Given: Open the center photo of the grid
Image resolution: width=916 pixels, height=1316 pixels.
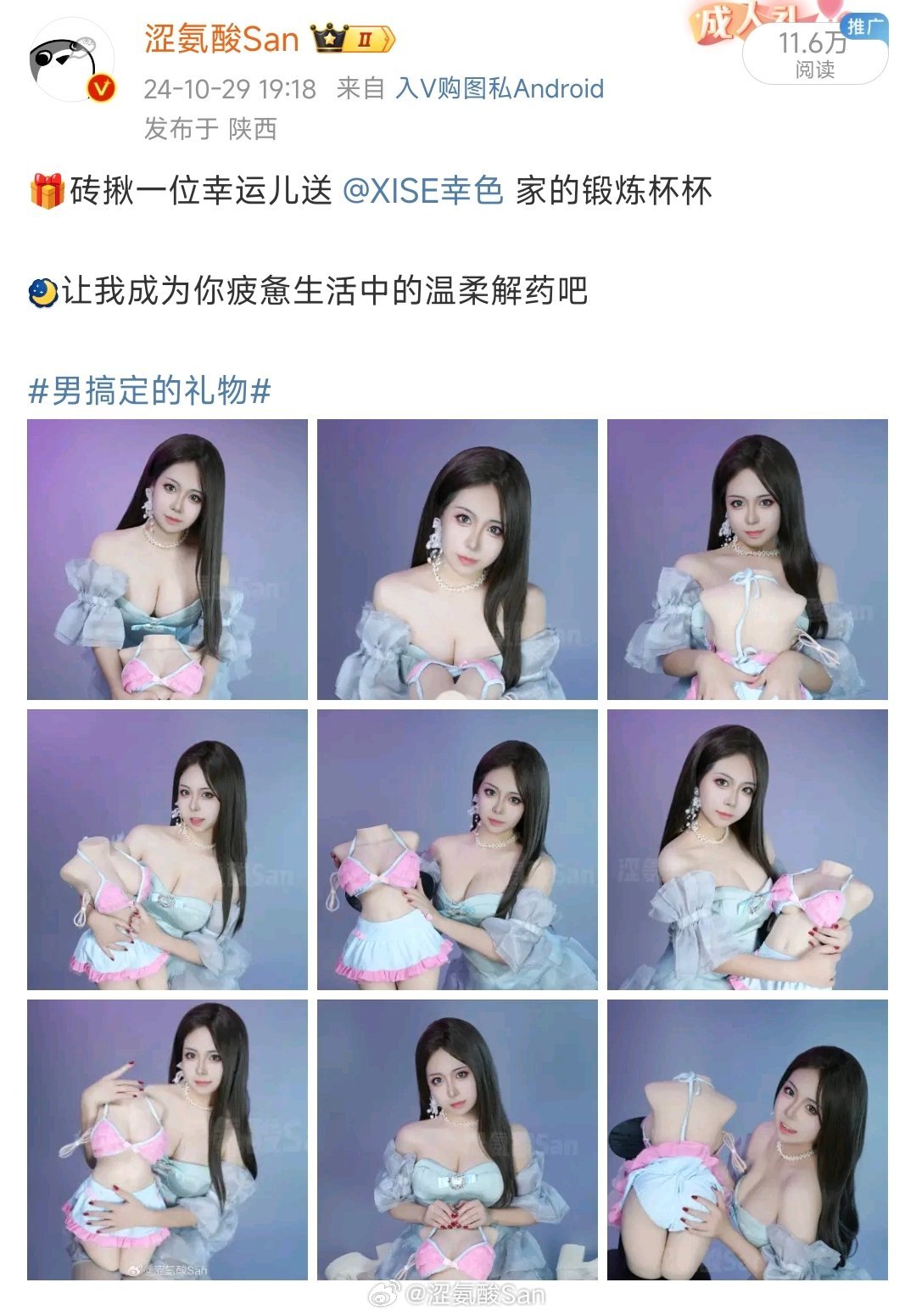Looking at the screenshot, I should [457, 849].
